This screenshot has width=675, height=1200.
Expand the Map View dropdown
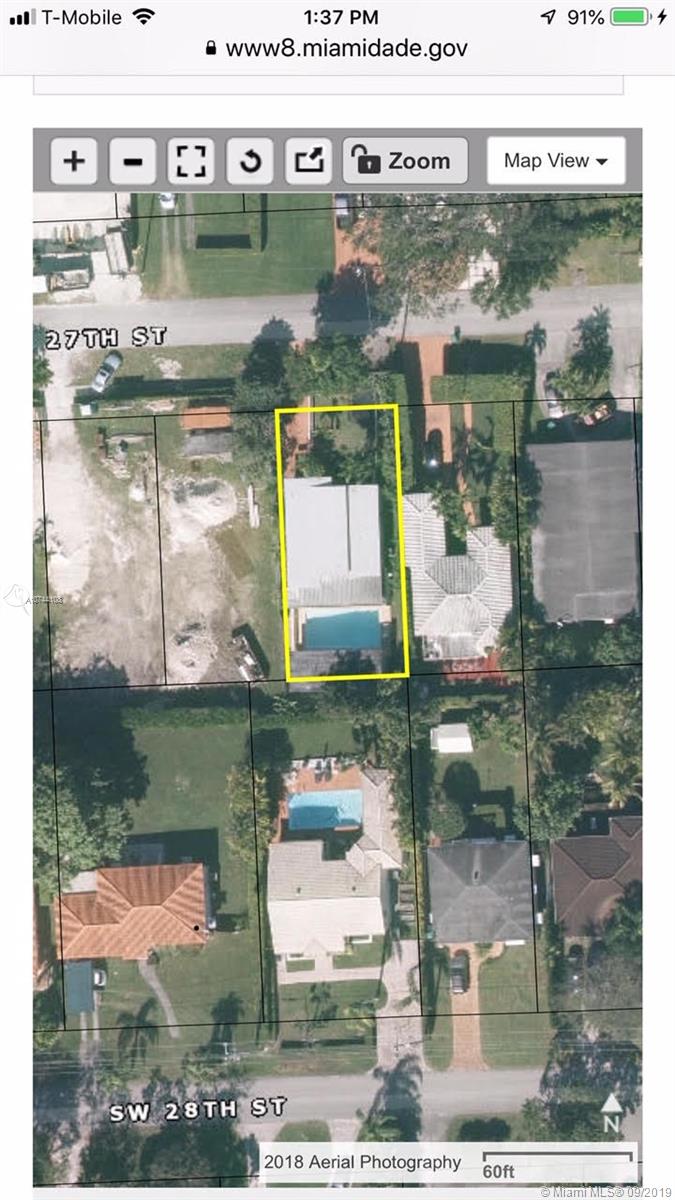[556, 161]
